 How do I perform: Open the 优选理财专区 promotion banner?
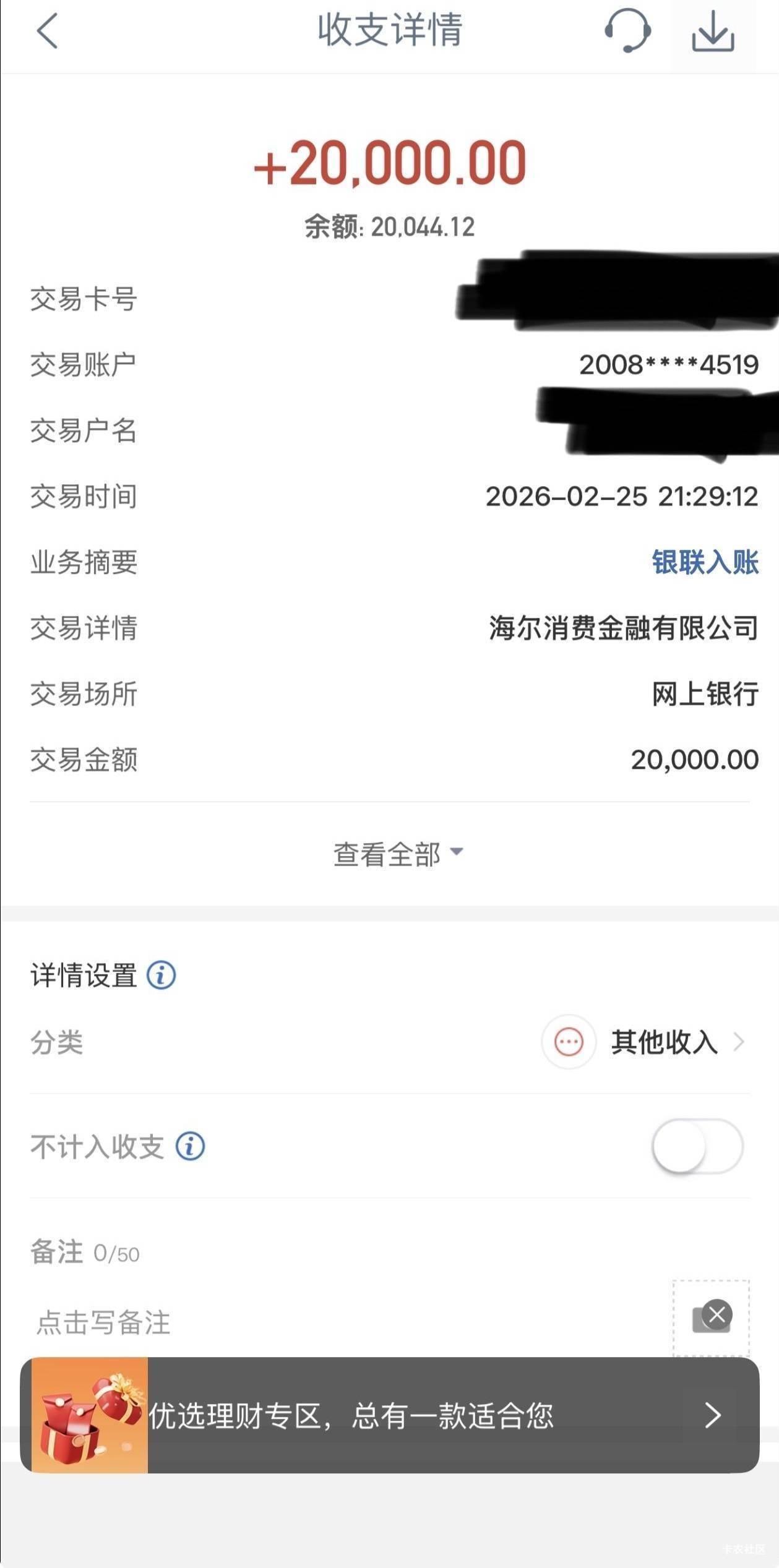(x=390, y=1415)
